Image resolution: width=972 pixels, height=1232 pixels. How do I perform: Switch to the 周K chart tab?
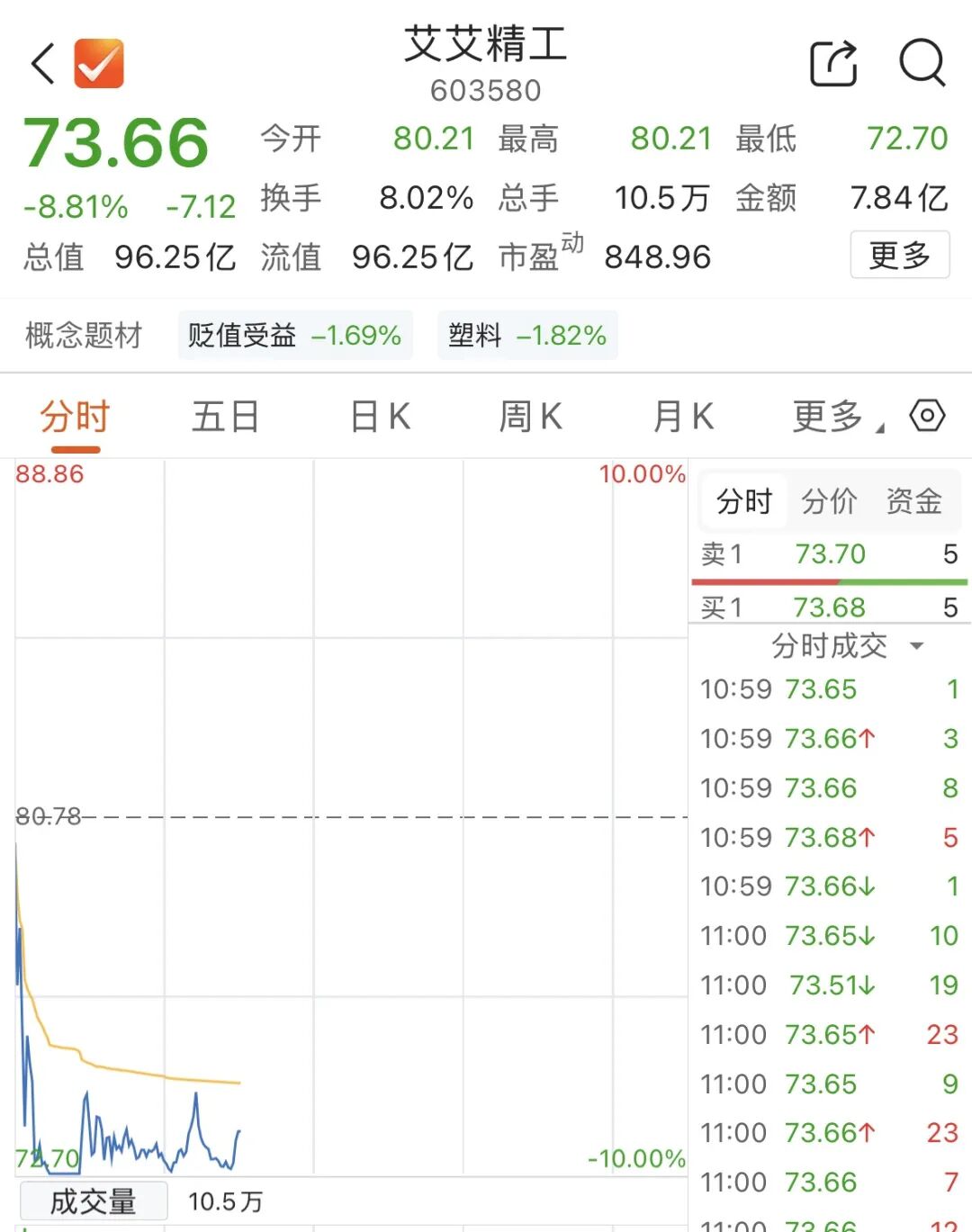pyautogui.click(x=531, y=417)
